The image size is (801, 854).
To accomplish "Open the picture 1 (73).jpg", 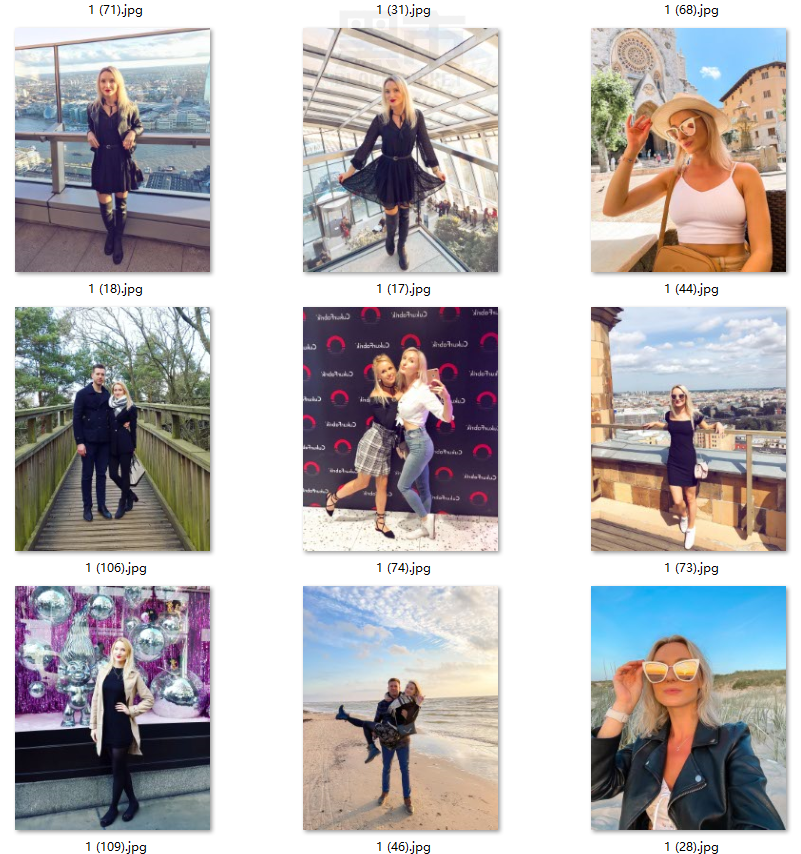I will coord(688,429).
